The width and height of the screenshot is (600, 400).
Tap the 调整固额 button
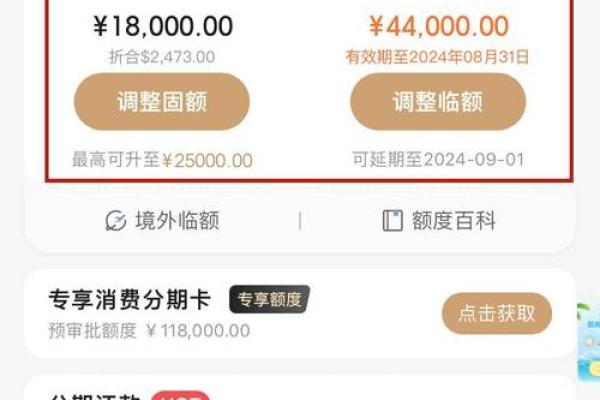(x=161, y=101)
